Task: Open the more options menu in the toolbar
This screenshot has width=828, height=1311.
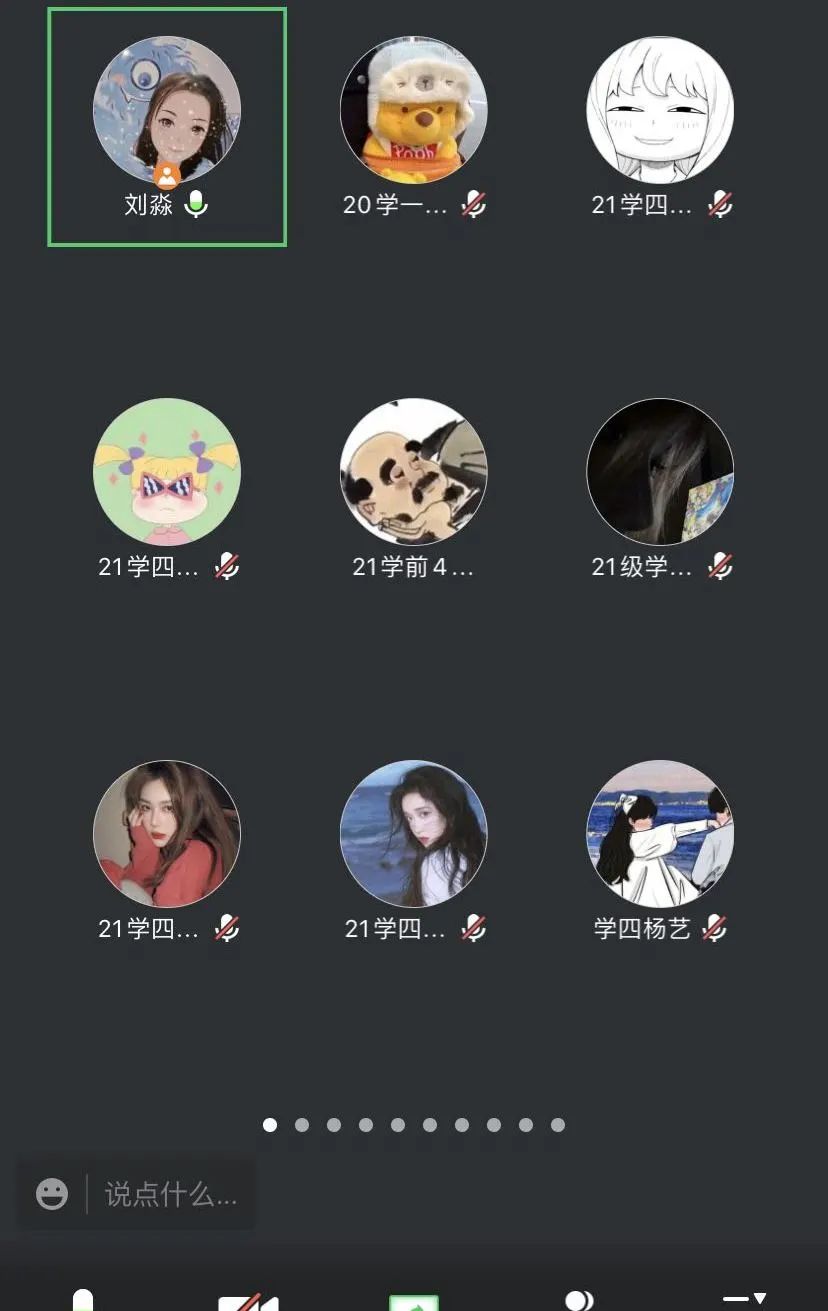Action: click(x=744, y=1299)
